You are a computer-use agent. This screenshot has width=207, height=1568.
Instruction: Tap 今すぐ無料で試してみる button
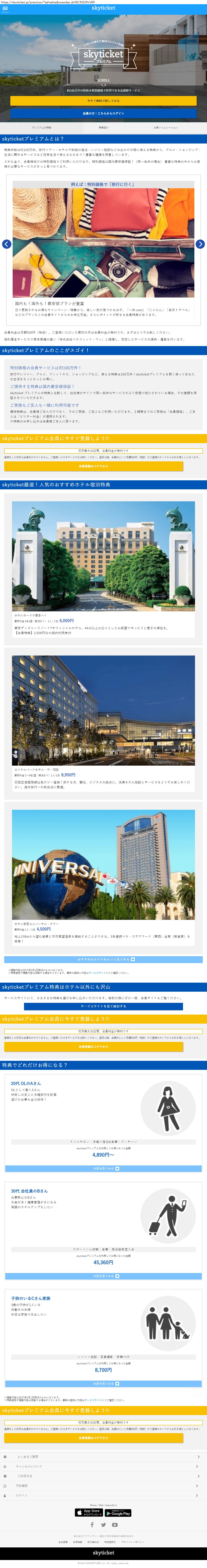point(103,101)
